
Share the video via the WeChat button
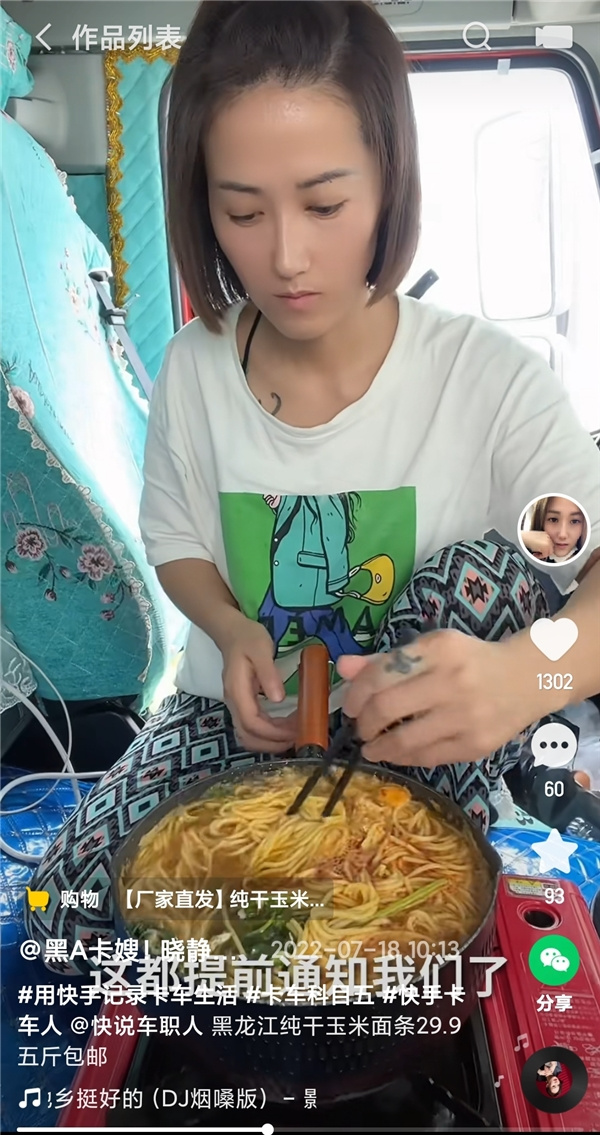553,962
